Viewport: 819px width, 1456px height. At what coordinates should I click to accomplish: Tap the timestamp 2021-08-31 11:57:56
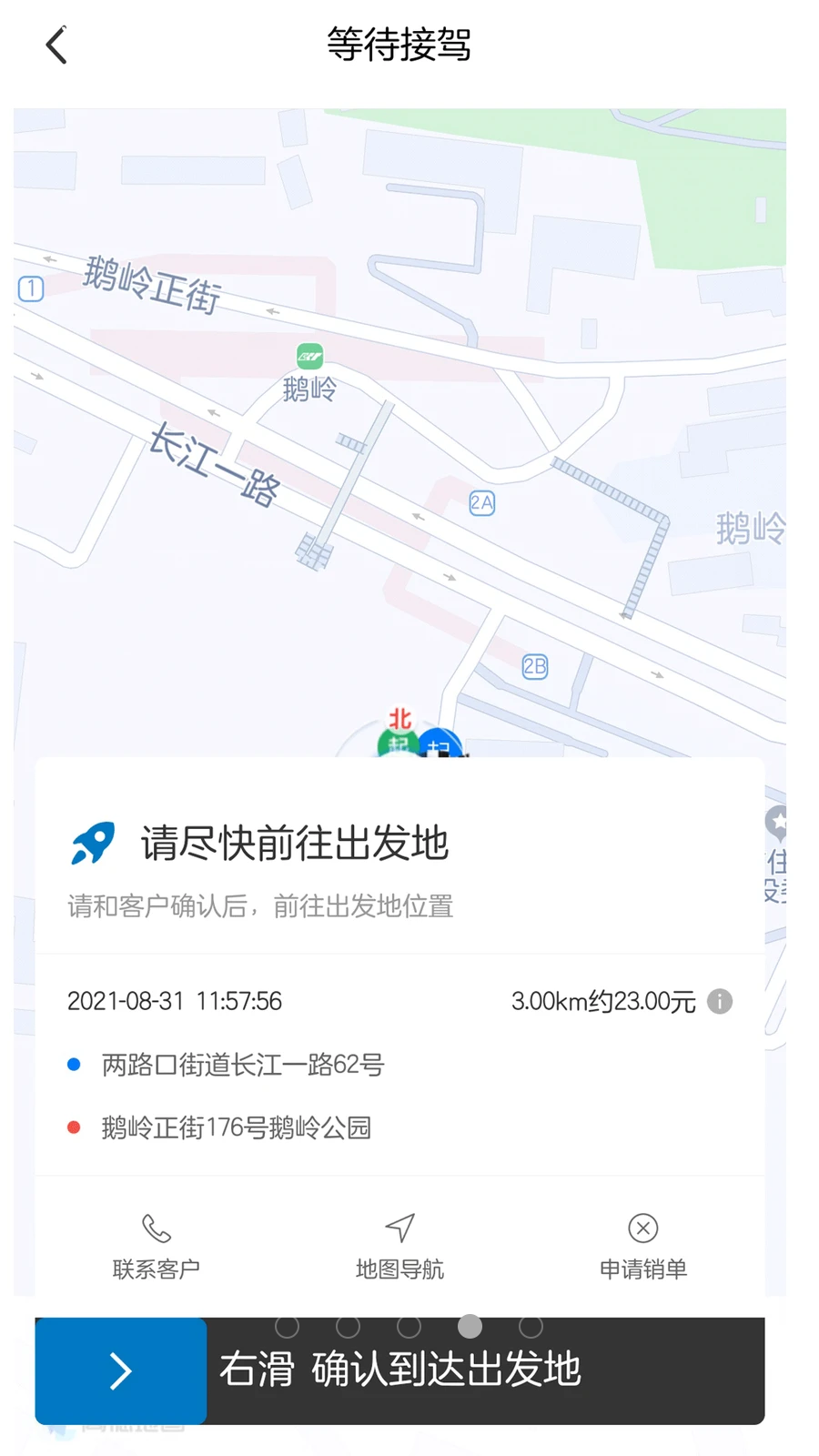pyautogui.click(x=176, y=1001)
